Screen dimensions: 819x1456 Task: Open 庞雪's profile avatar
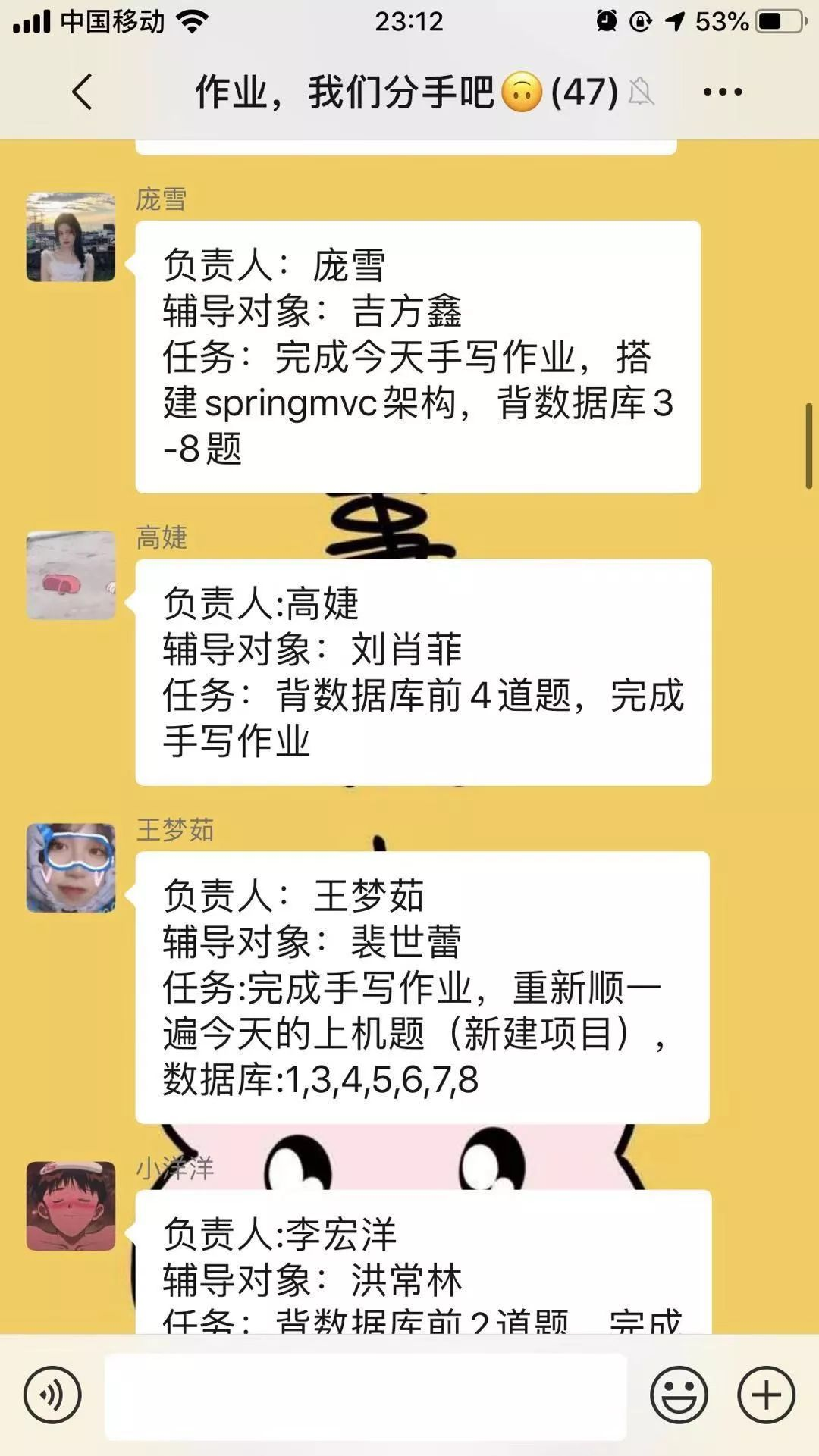71,236
